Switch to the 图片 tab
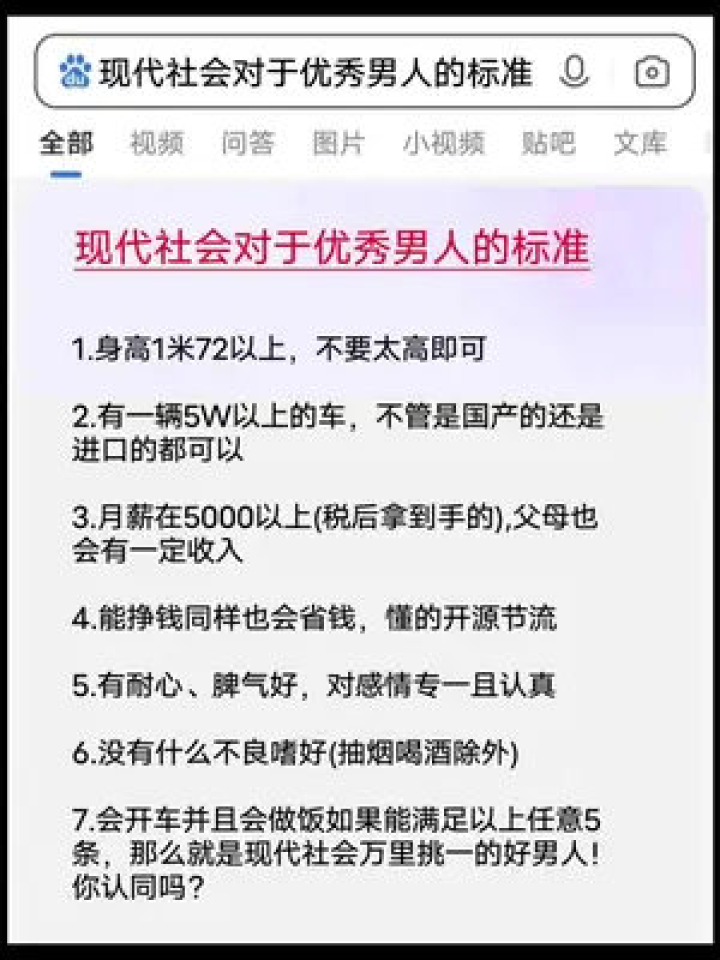This screenshot has height=960, width=720. 338,143
